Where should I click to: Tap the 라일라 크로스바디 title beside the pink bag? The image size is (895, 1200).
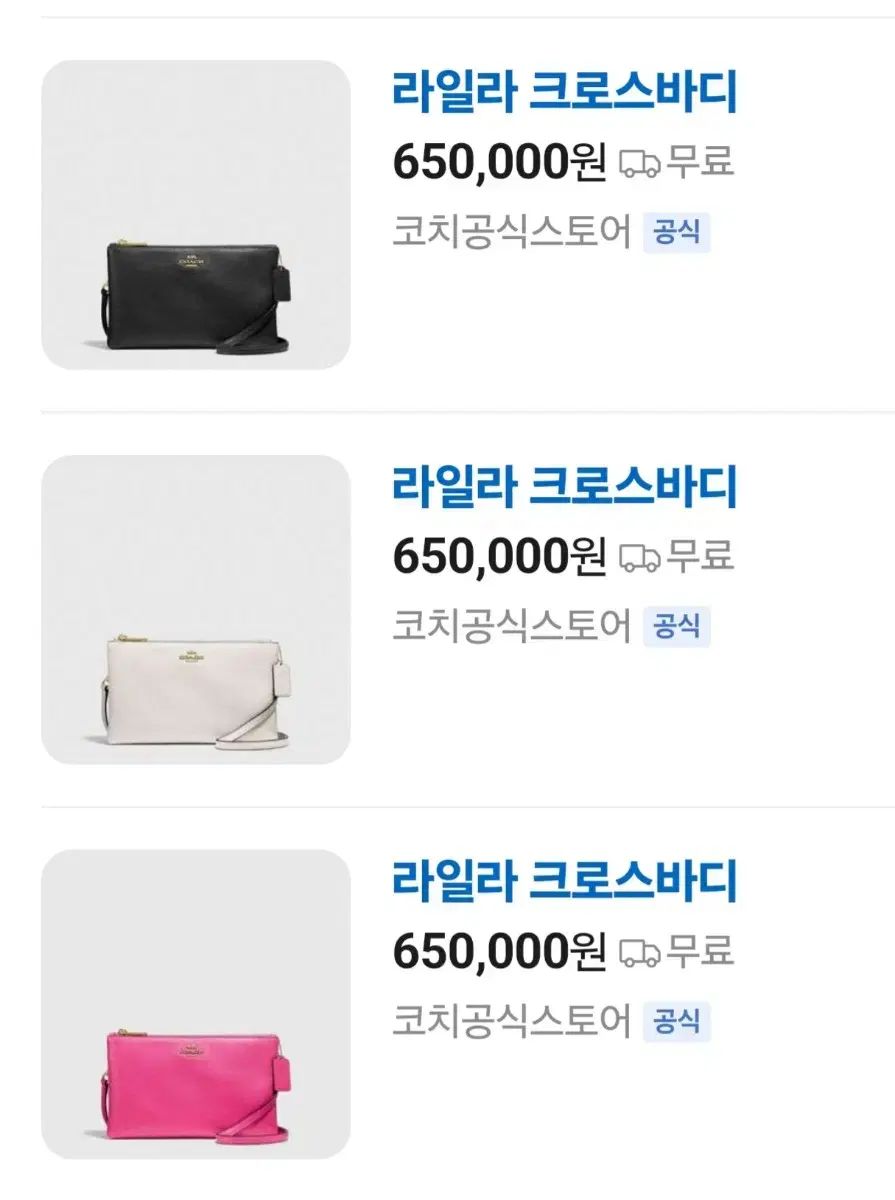[564, 881]
